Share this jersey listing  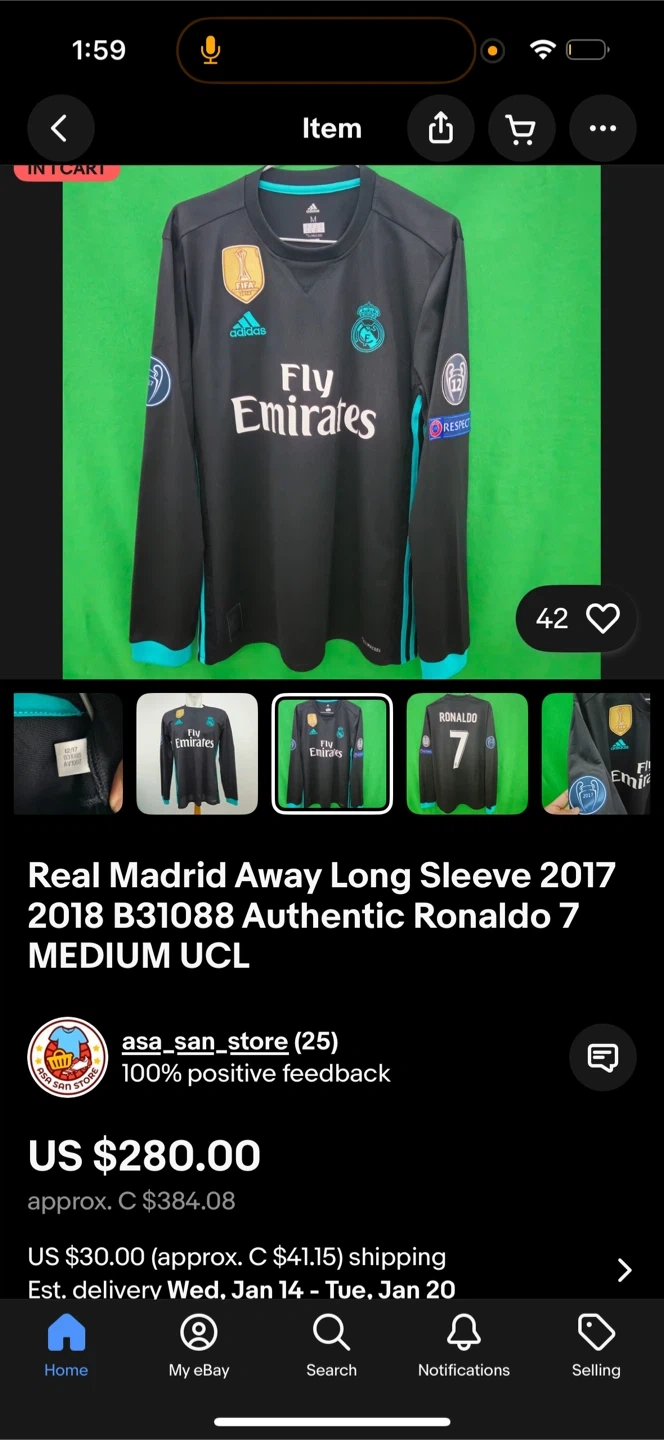[x=441, y=129]
